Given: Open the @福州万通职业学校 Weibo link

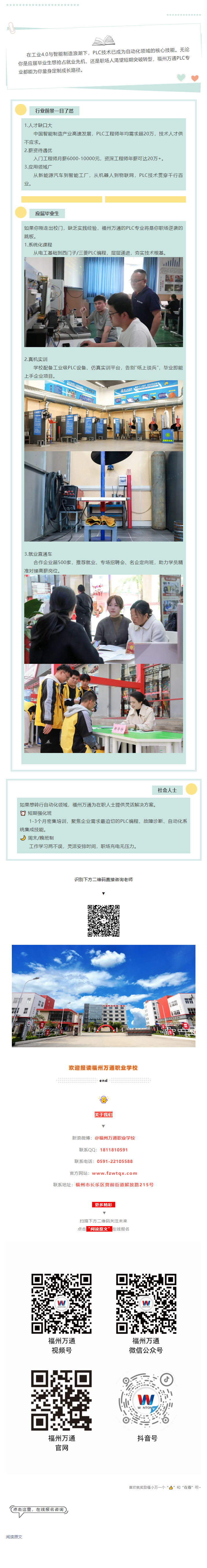Looking at the screenshot, I should [x=114, y=1138].
